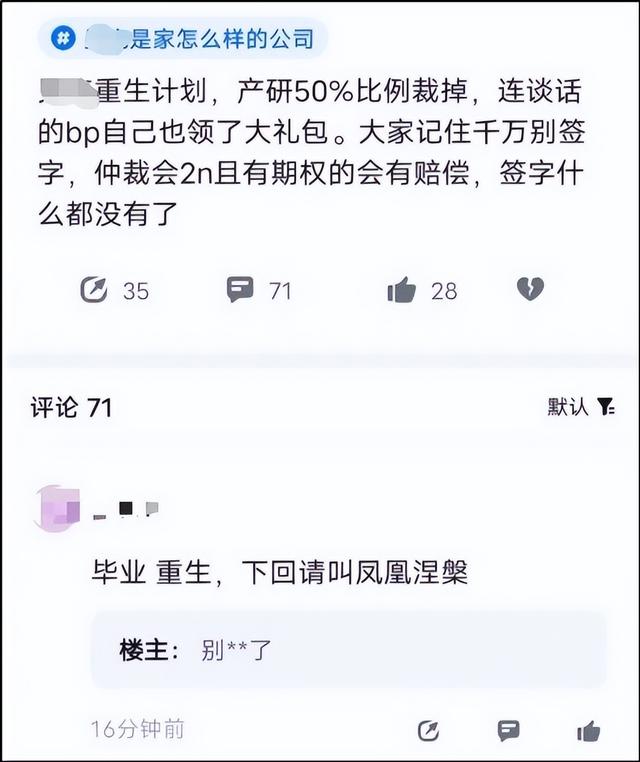640x762 pixels.
Task: Share the post with 35 shares
Action: [93, 290]
